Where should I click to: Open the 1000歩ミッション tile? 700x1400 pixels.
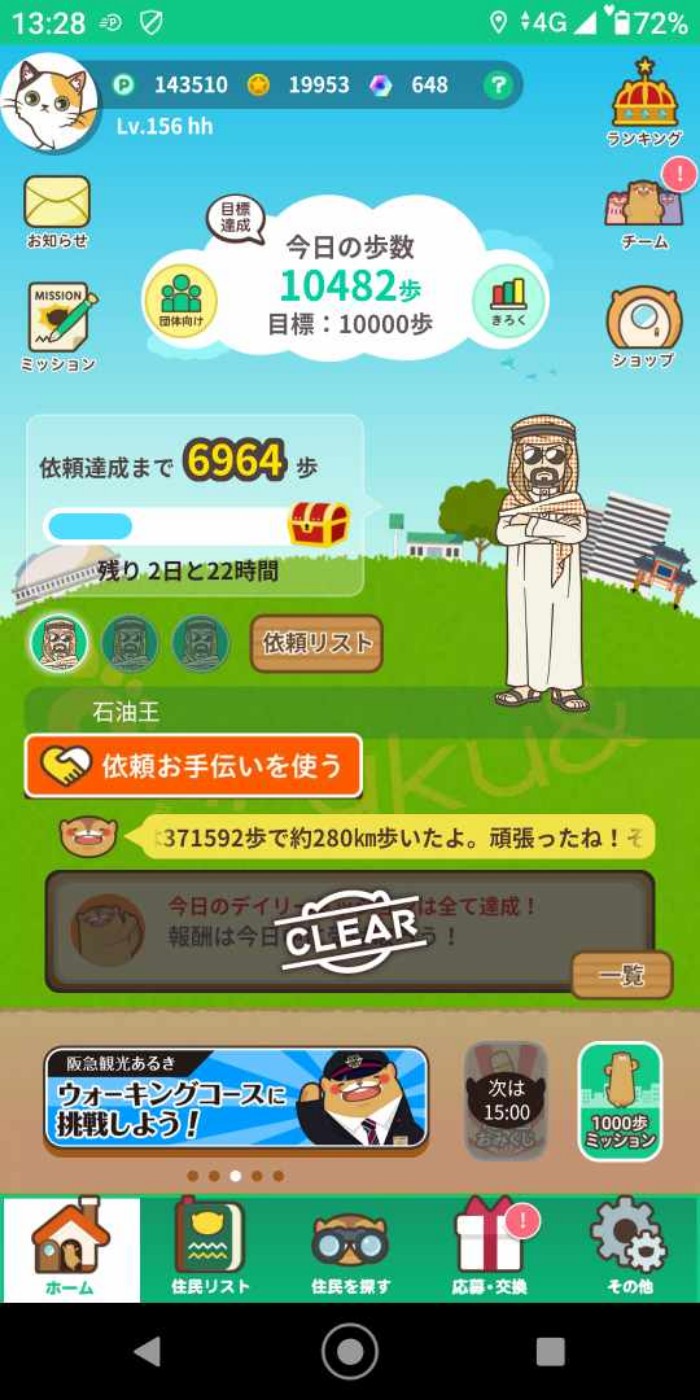620,1100
